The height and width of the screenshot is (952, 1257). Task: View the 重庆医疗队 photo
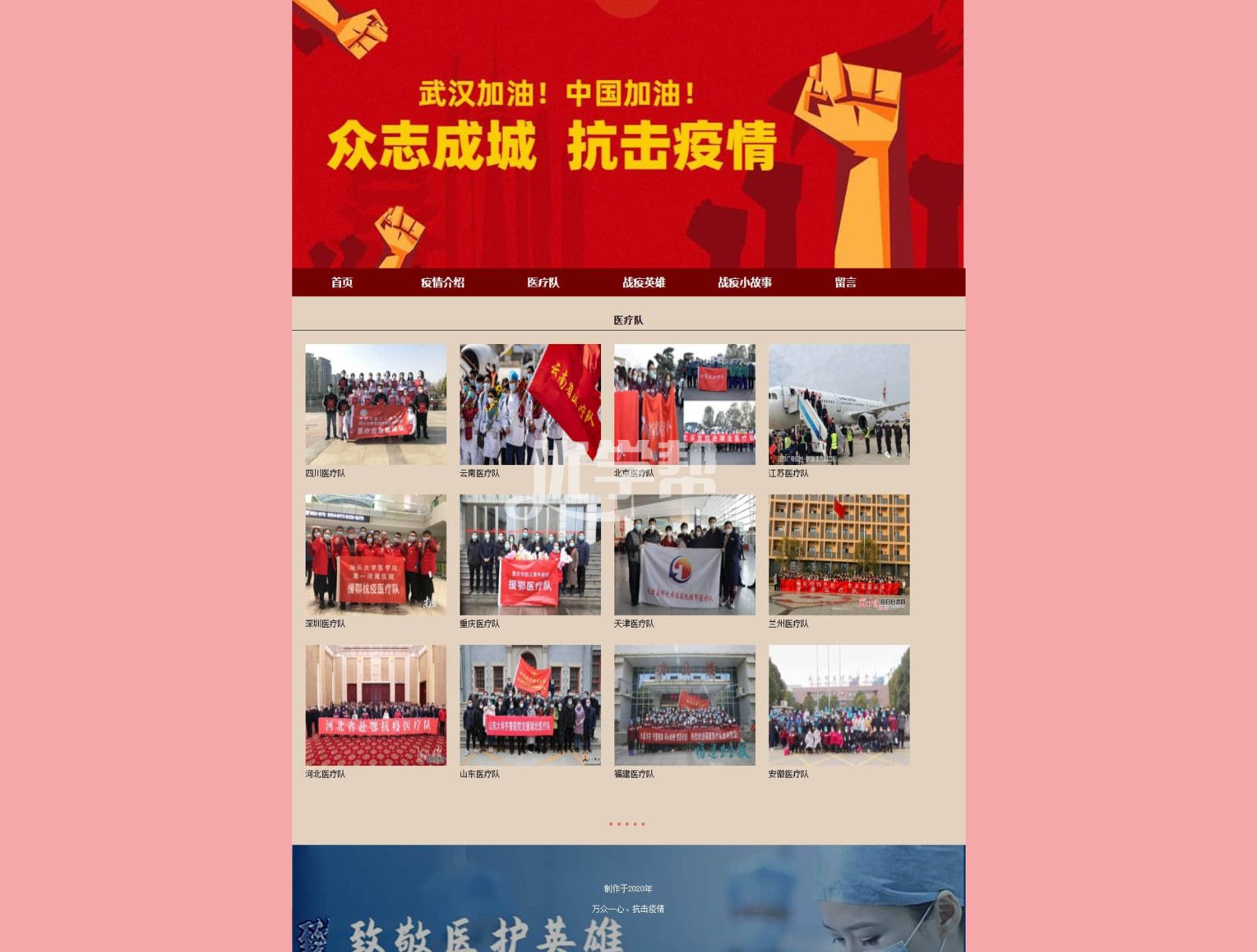530,555
